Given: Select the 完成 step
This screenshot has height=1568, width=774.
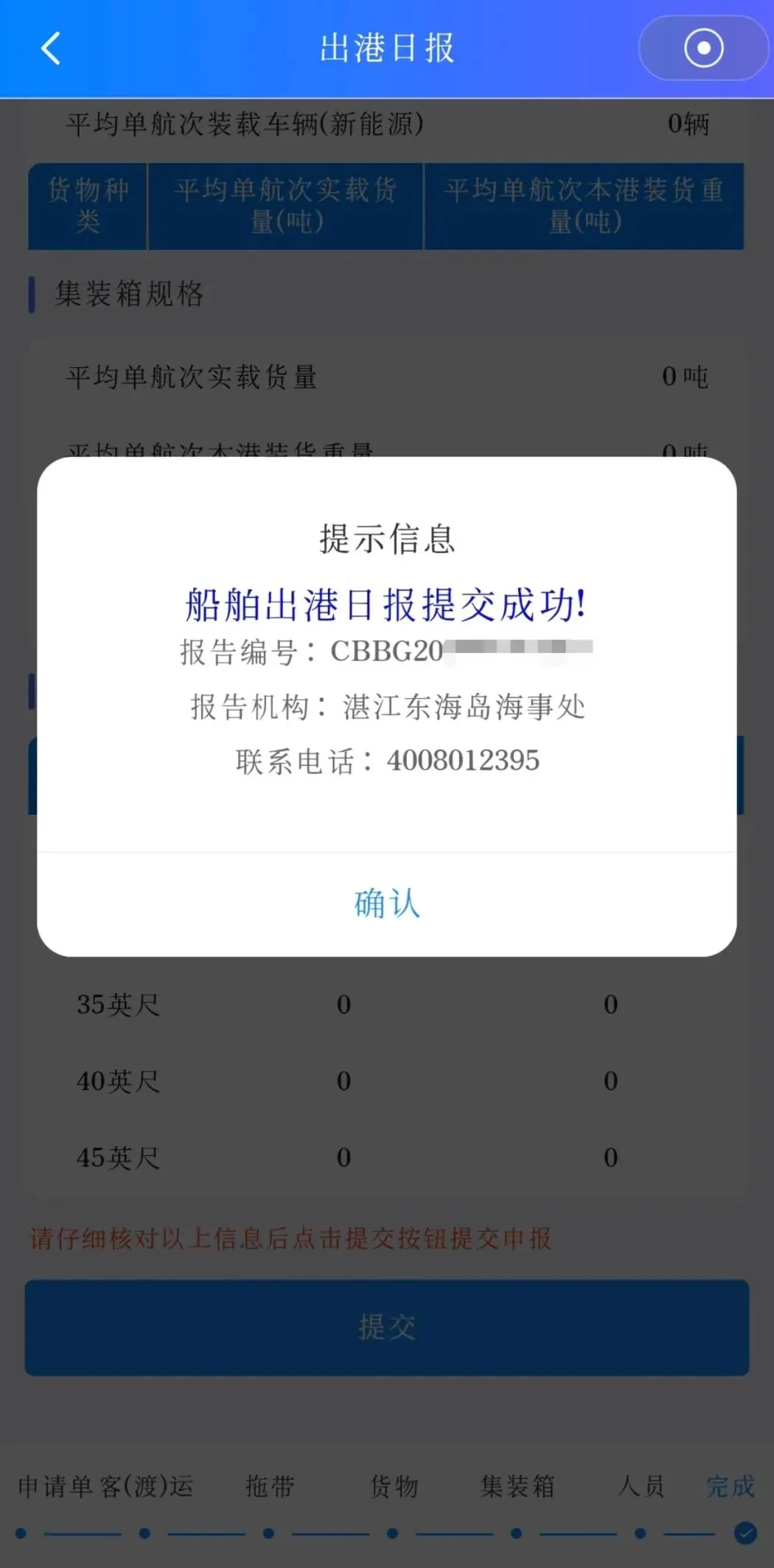Looking at the screenshot, I should [x=731, y=1486].
